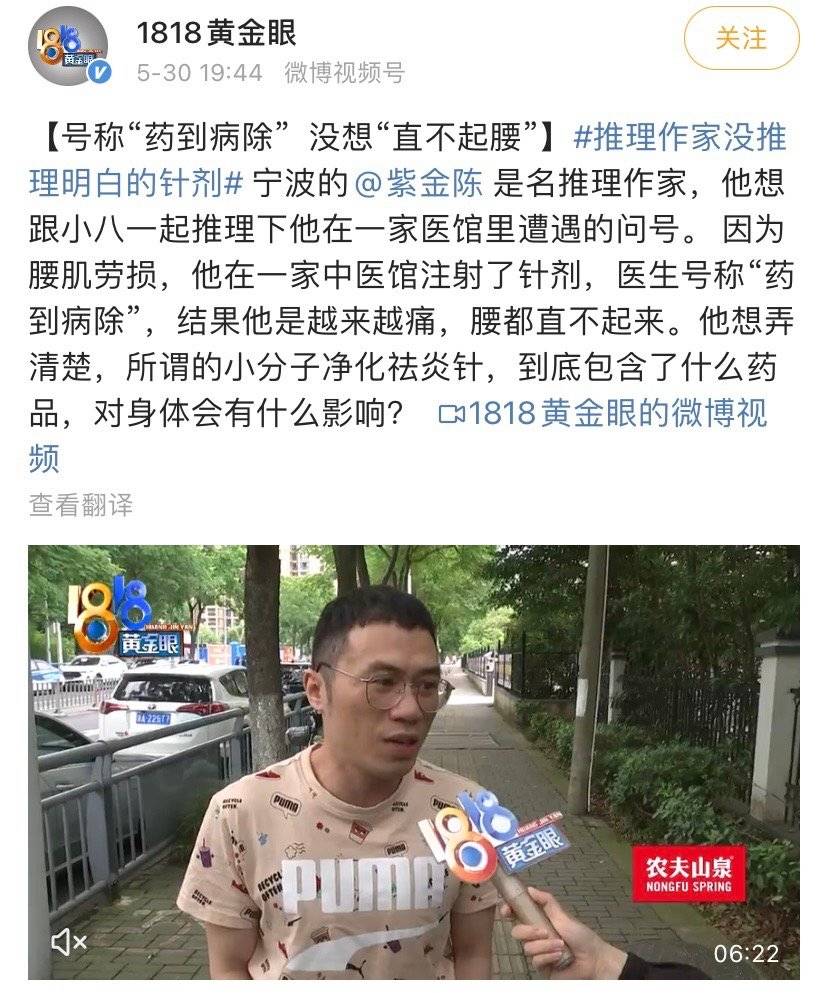Unmute the video with the speaker icon
This screenshot has width=828, height=993.
[69, 941]
